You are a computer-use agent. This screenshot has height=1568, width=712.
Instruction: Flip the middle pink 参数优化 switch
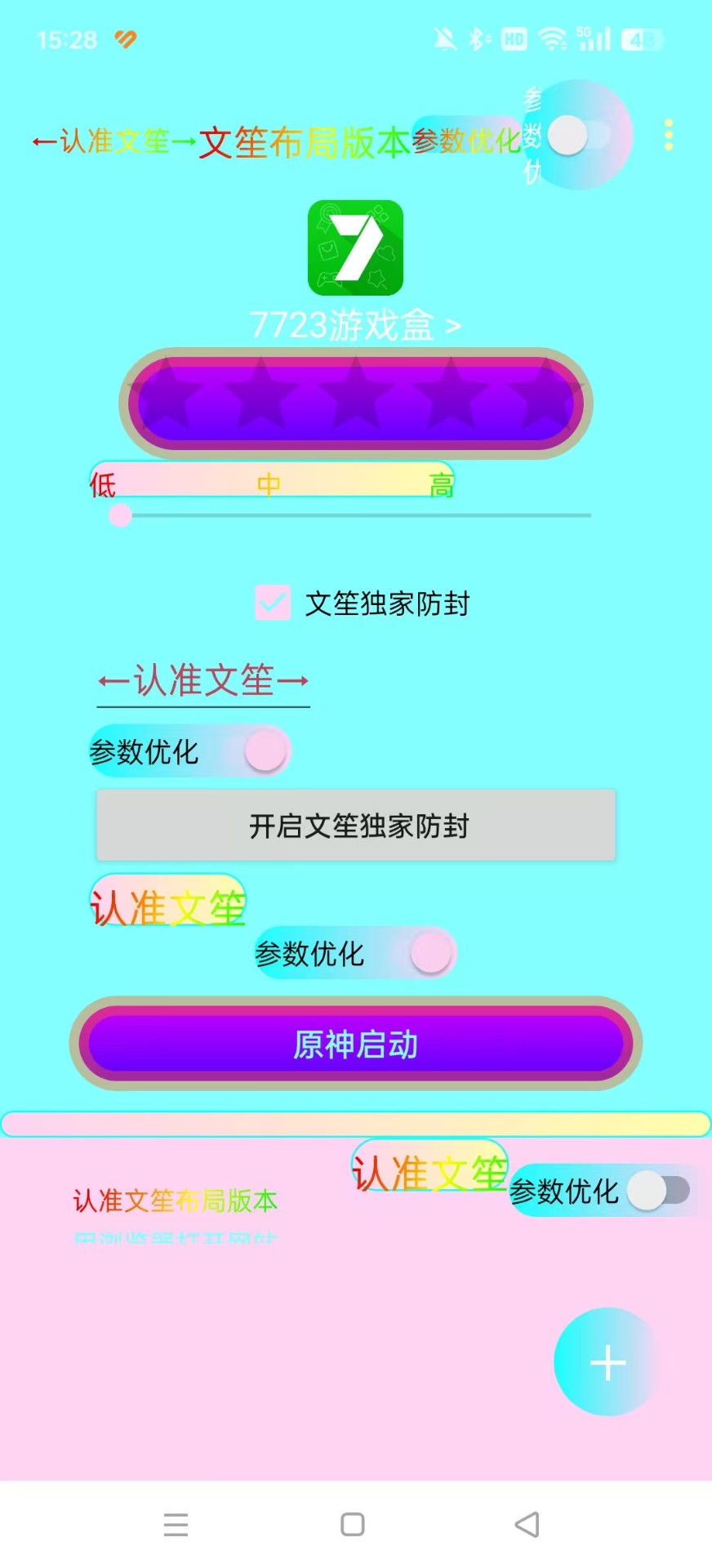[x=431, y=952]
